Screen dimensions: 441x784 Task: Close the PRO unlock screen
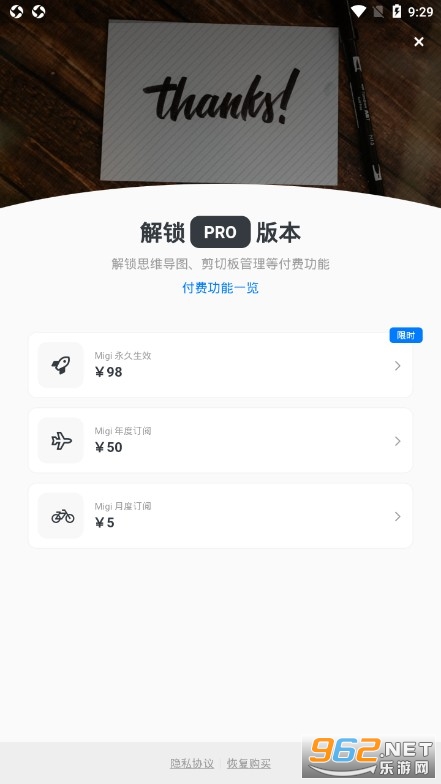(x=418, y=42)
